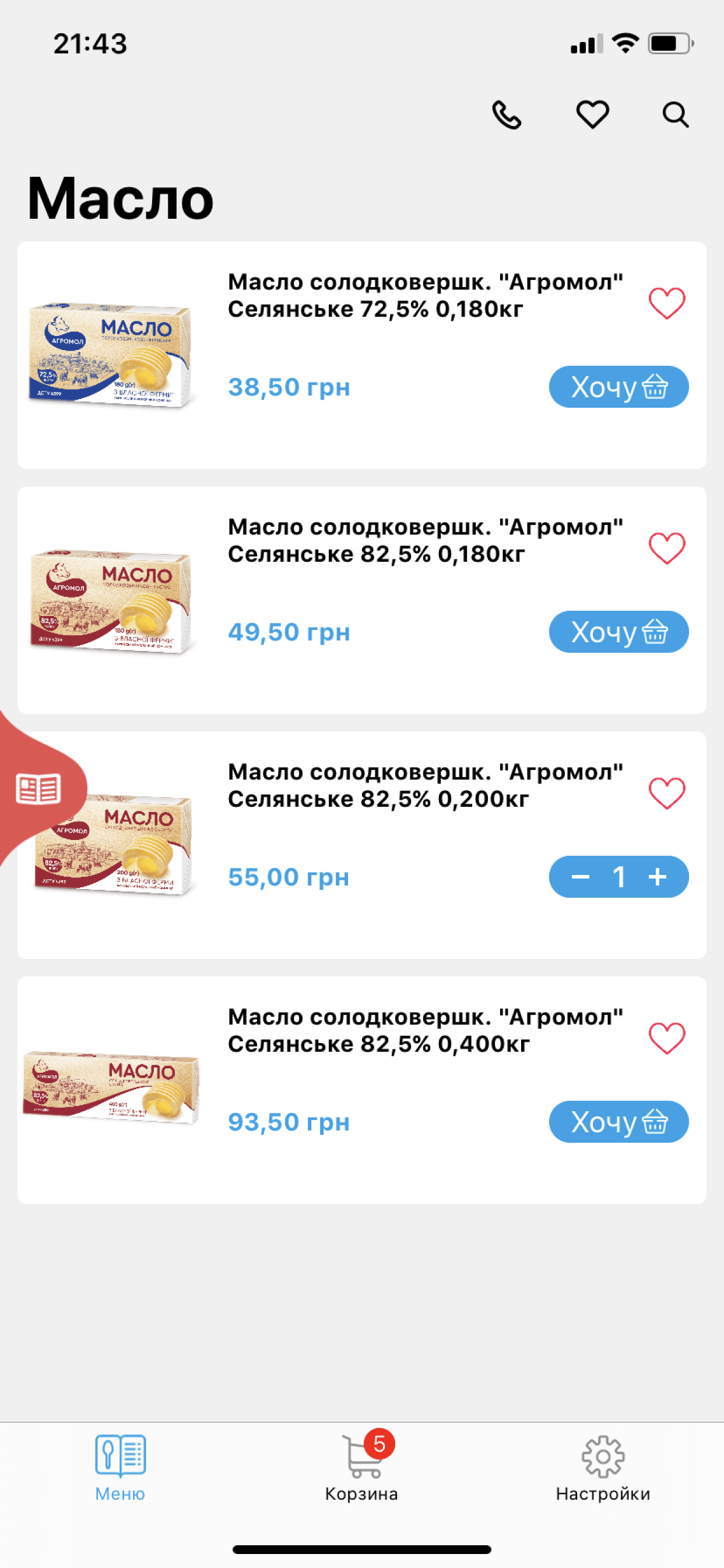Tap the basket icon inside the first Хочу button

pyautogui.click(x=655, y=387)
